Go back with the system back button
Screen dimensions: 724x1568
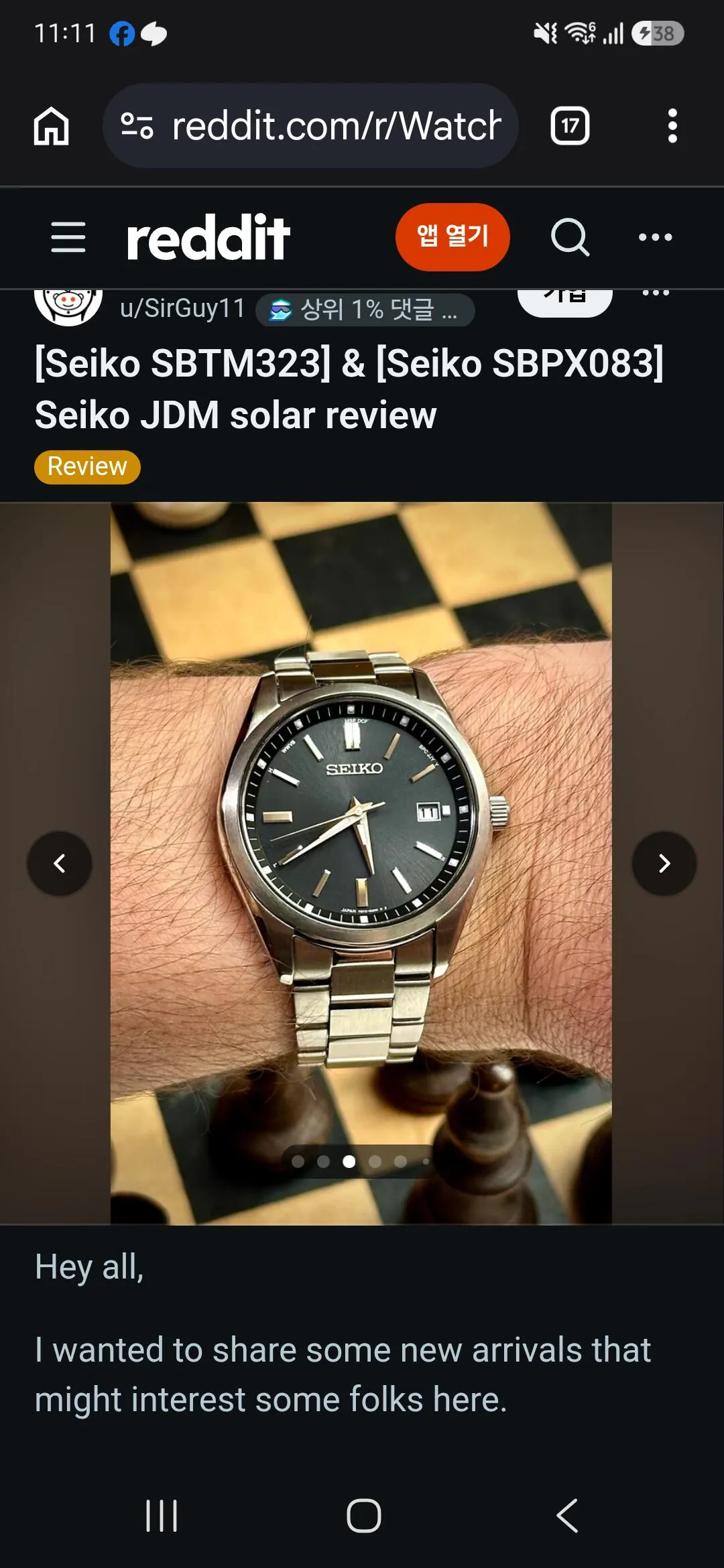[x=566, y=1516]
